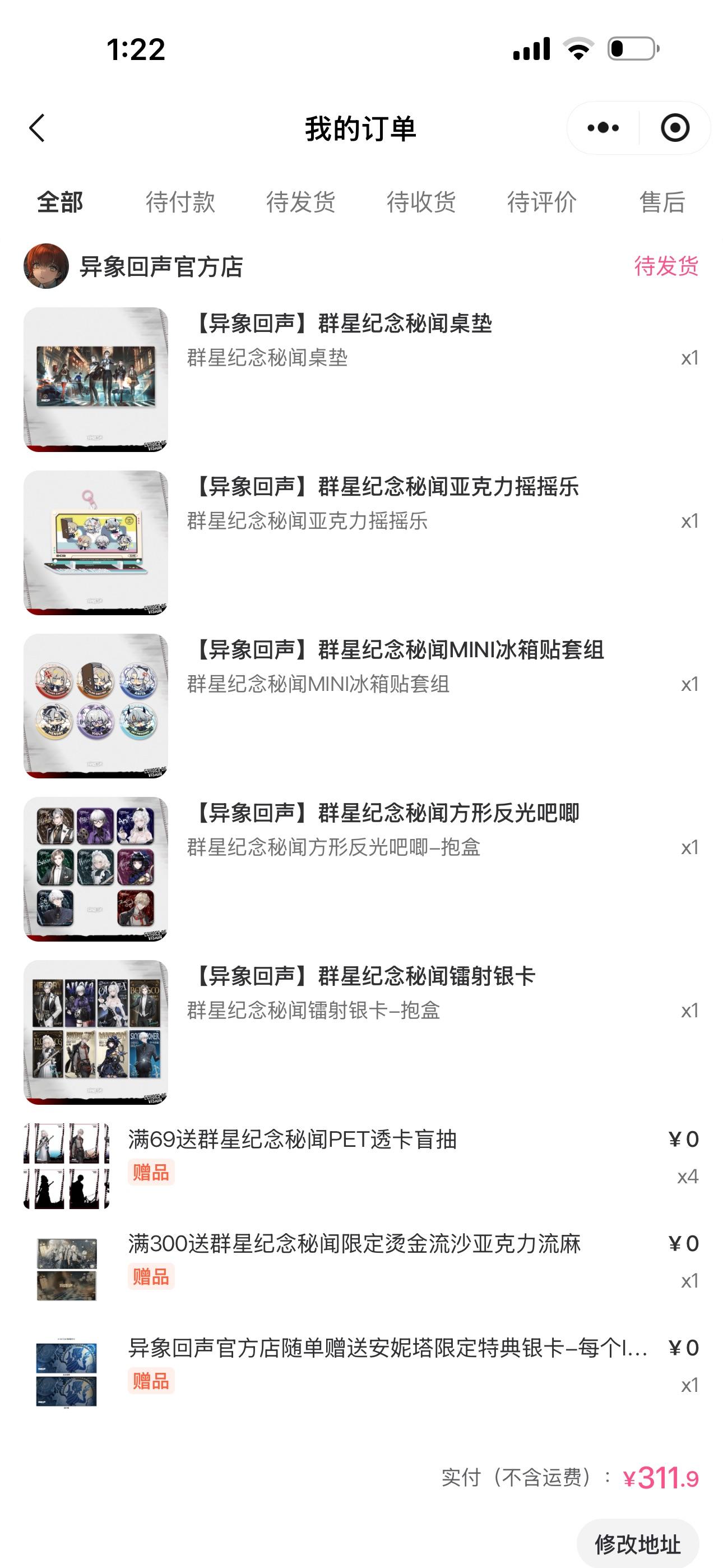This screenshot has height=1568, width=723.
Task: Visit the 异象回声官方店 shop
Action: point(161,266)
